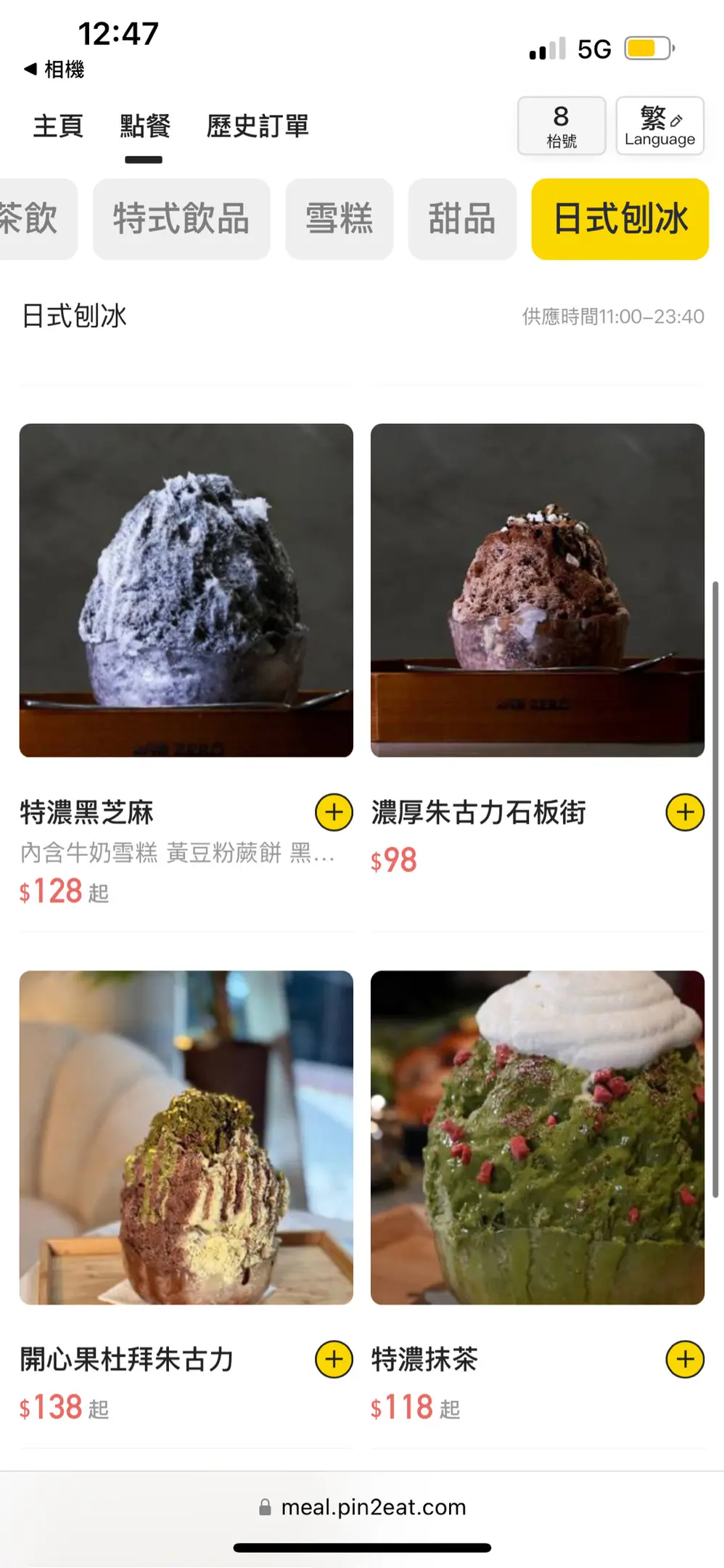Tap the meal.pin2eat.com address bar
Screen dimensions: 724x1568
pos(363,1508)
